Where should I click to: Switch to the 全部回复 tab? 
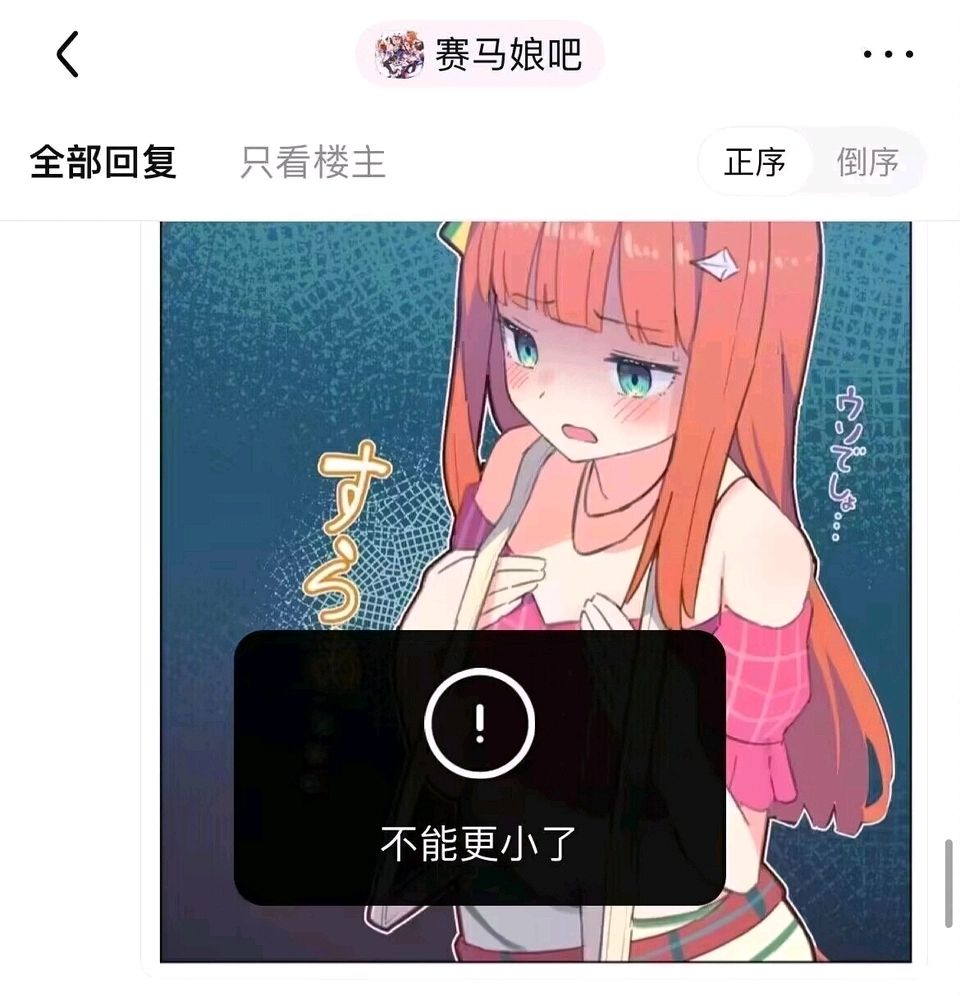[x=103, y=162]
